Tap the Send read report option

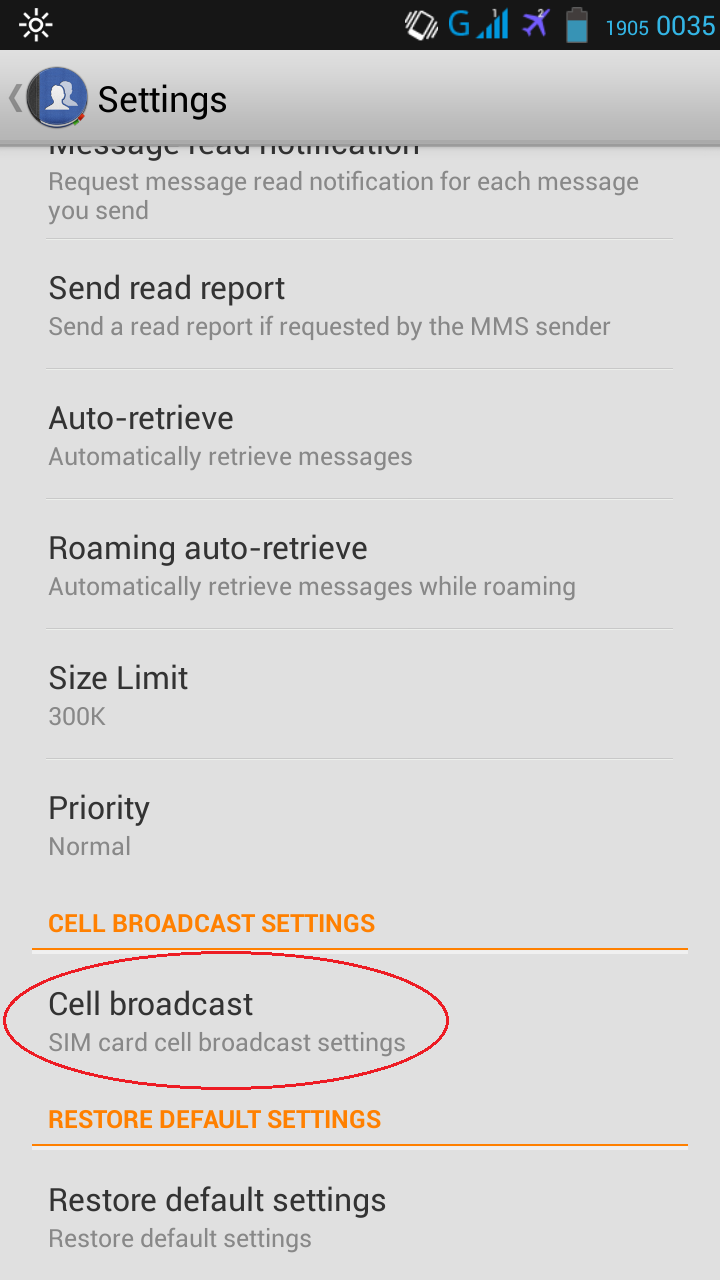point(360,304)
